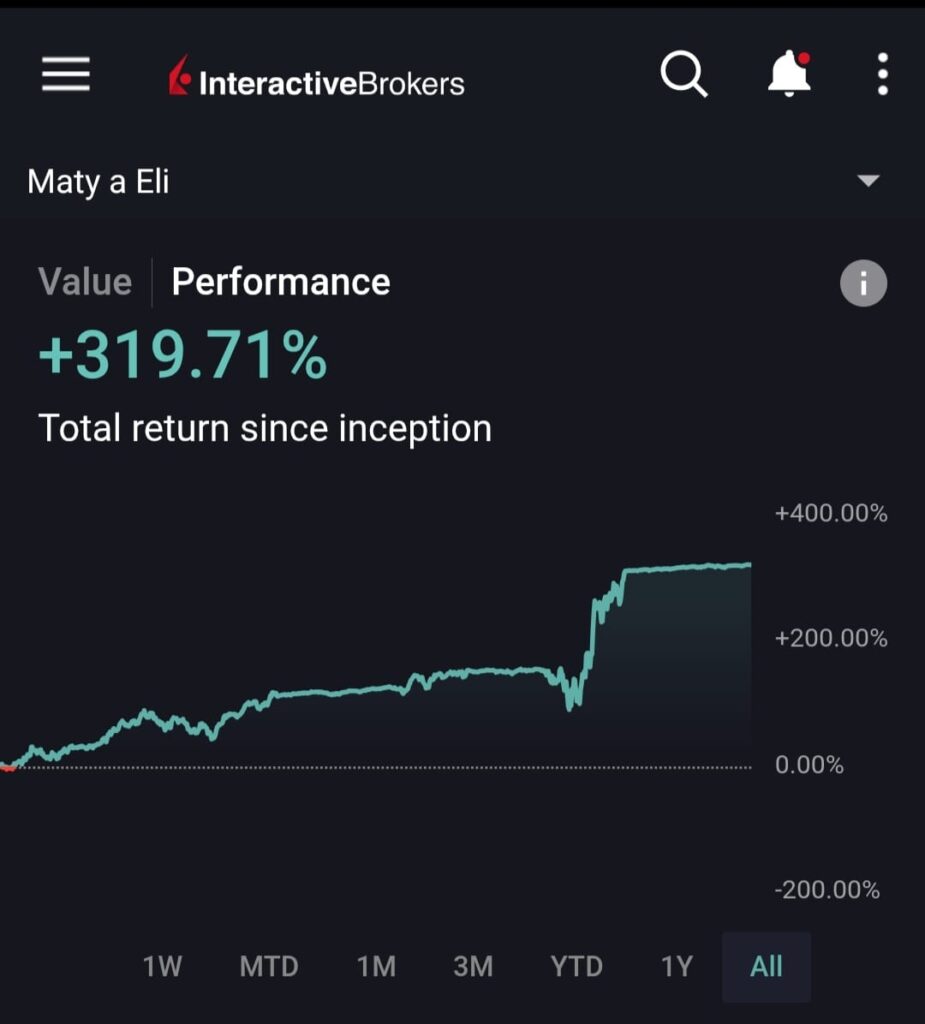Image resolution: width=925 pixels, height=1024 pixels.
Task: Open the hamburger navigation menu
Action: pyautogui.click(x=66, y=75)
